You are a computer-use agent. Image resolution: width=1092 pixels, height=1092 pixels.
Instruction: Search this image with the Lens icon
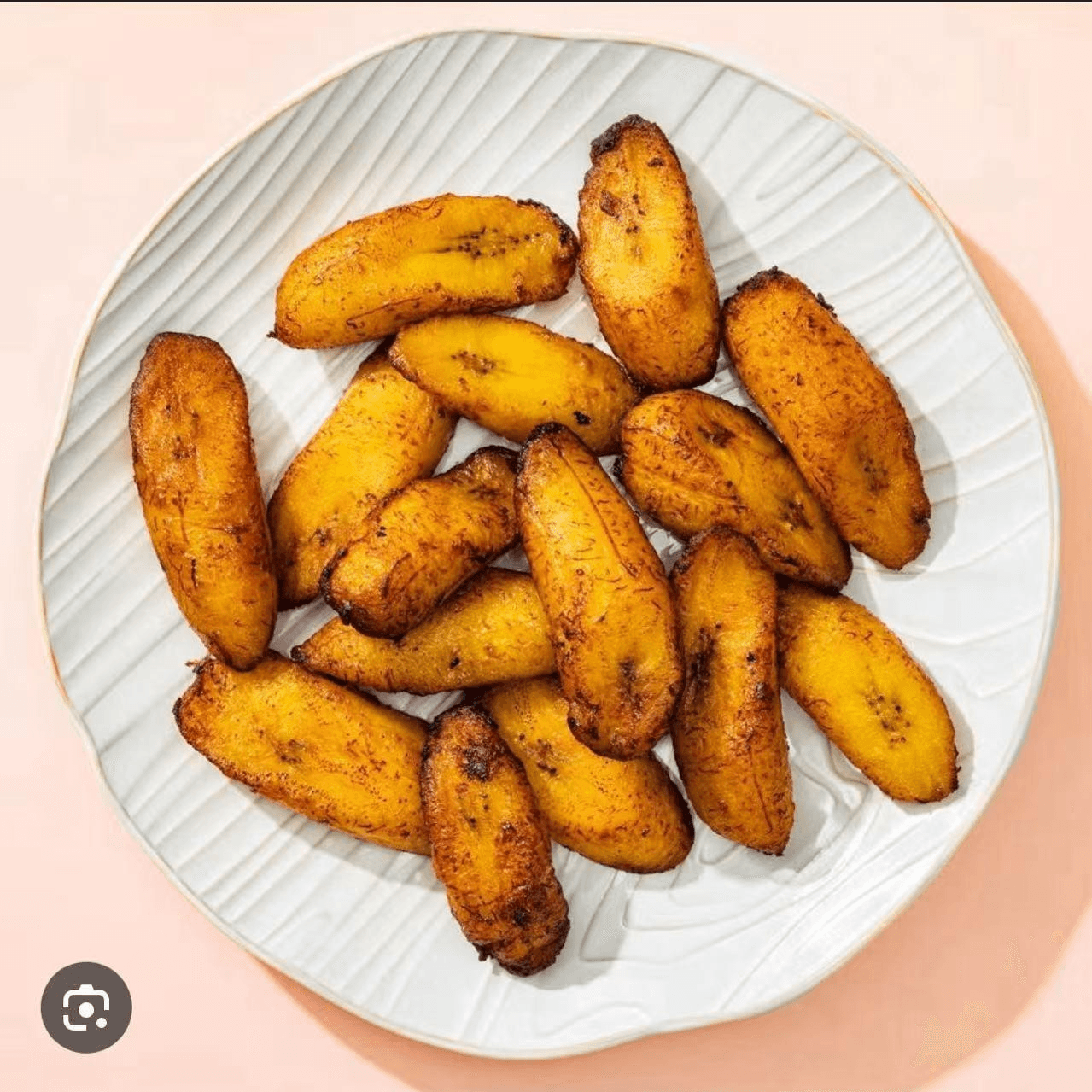pyautogui.click(x=86, y=1007)
